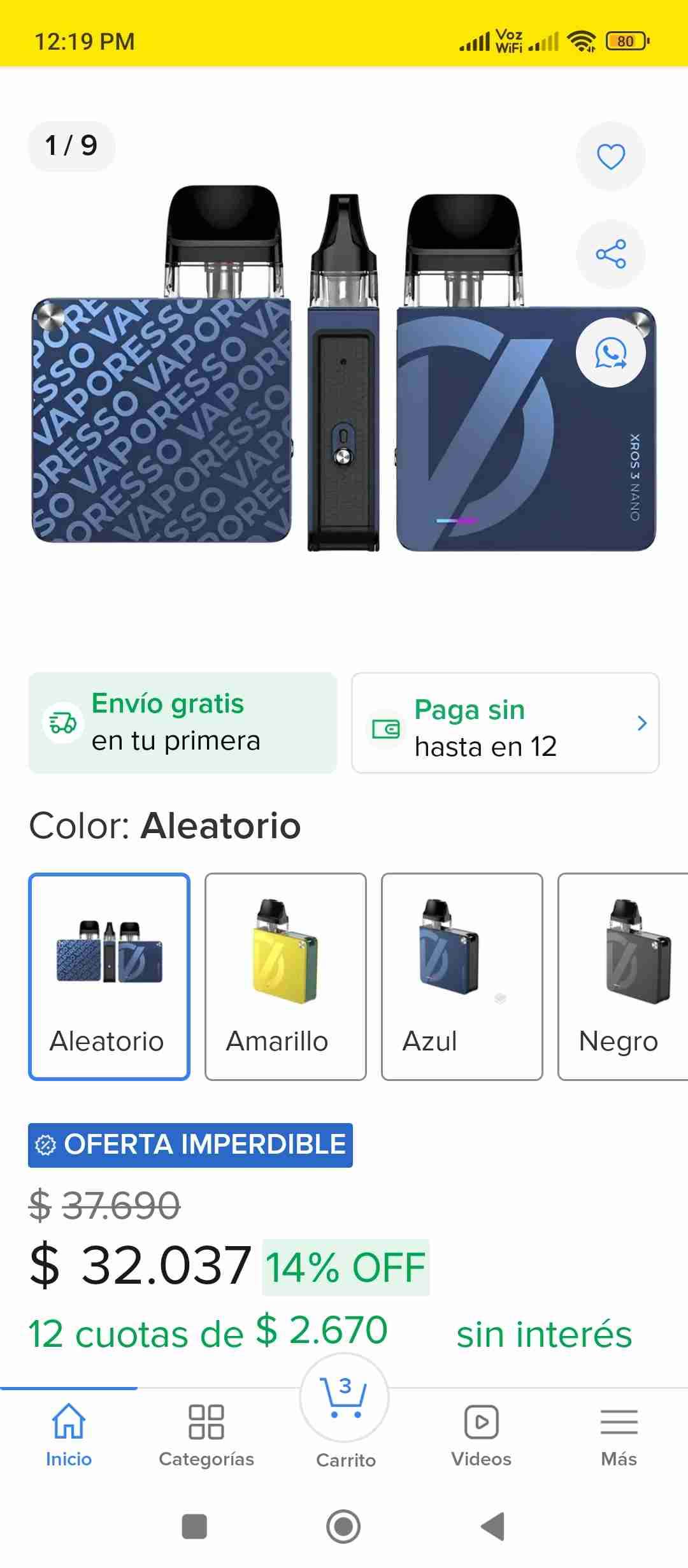
Task: Add product to favorites with heart icon
Action: [x=610, y=156]
